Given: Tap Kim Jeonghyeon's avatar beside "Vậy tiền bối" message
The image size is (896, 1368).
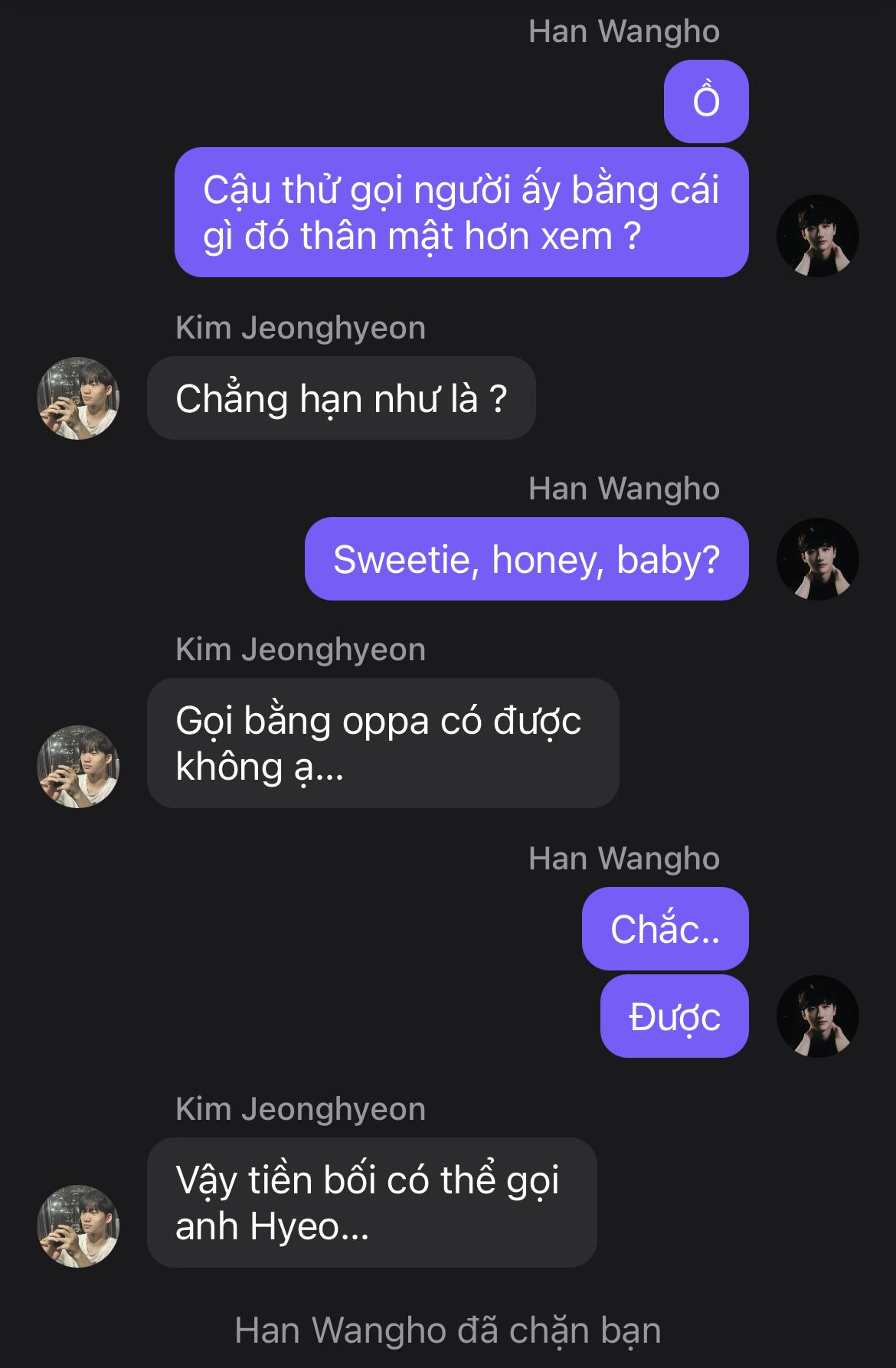Looking at the screenshot, I should click(x=78, y=1226).
